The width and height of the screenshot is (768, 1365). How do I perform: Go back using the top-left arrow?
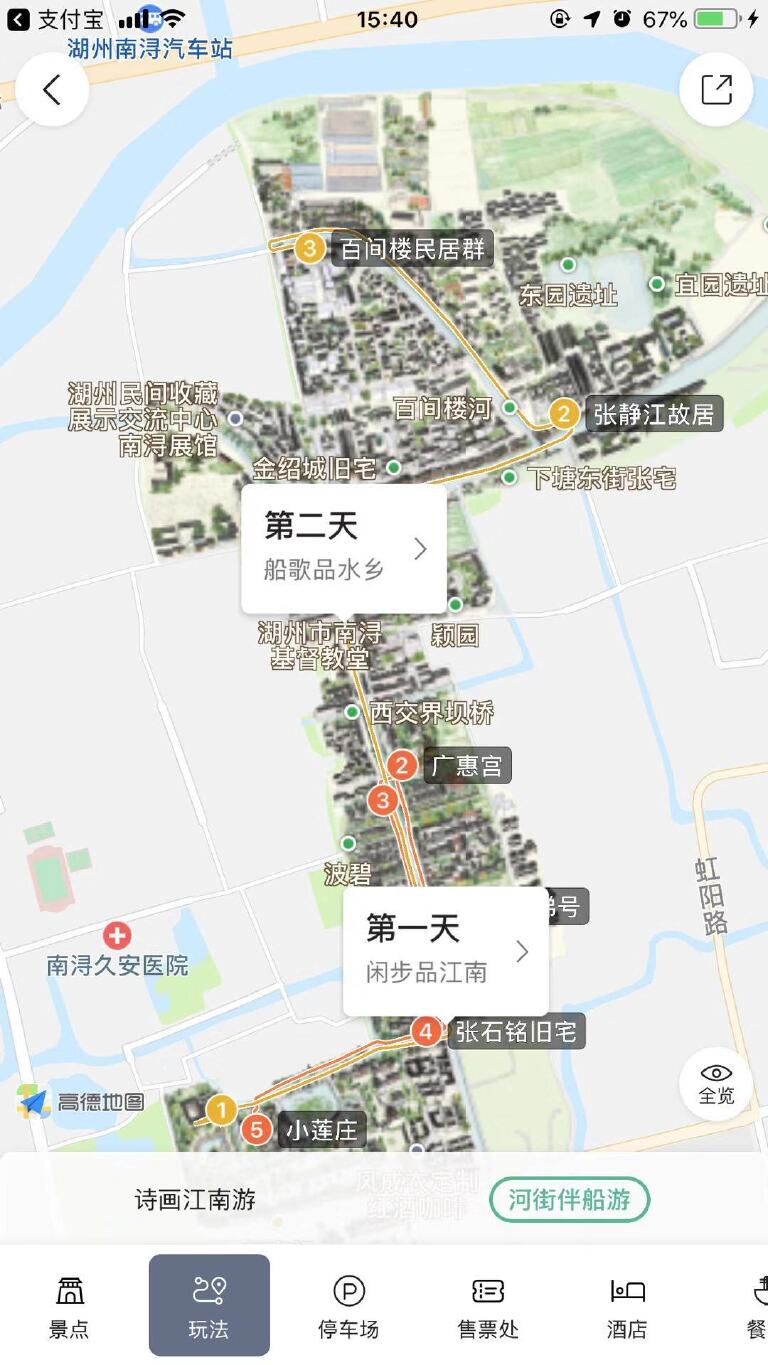click(x=52, y=90)
